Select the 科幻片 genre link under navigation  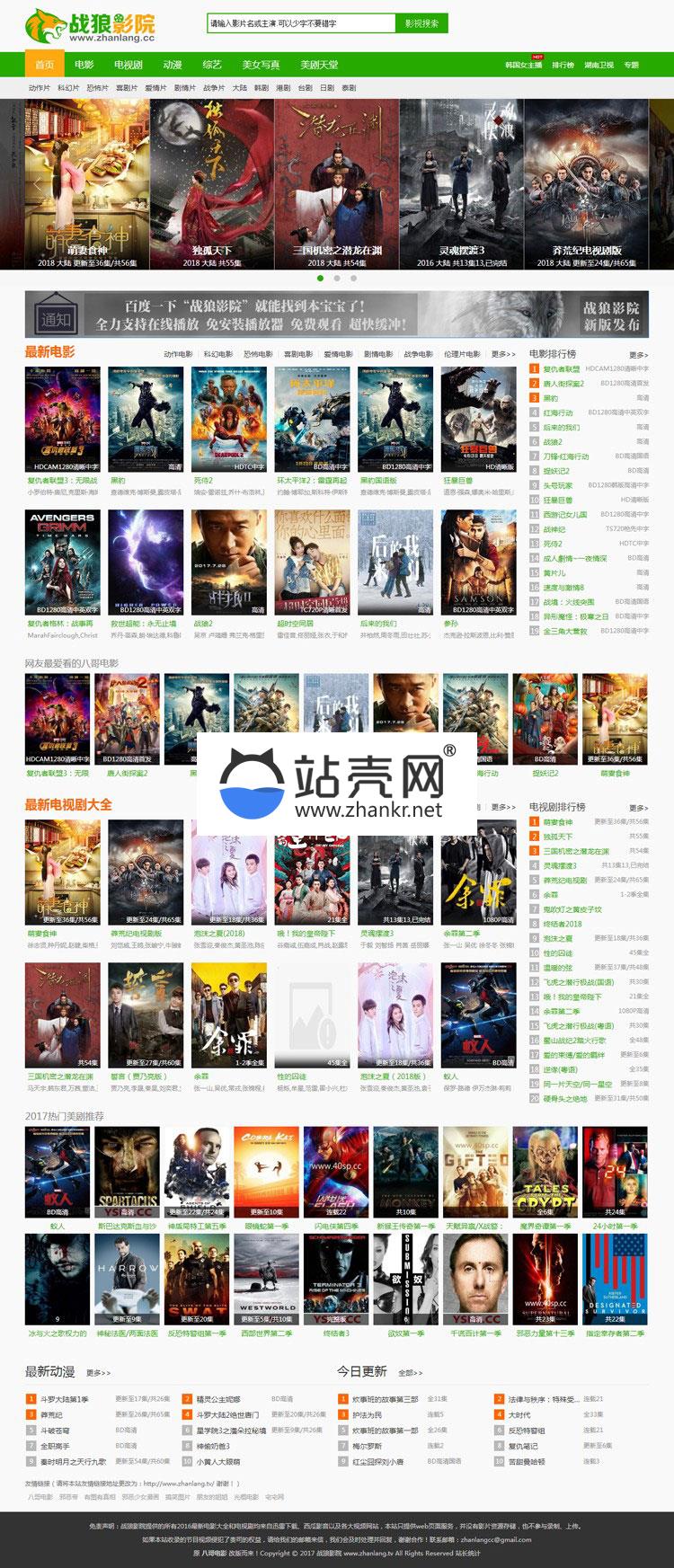coord(67,88)
